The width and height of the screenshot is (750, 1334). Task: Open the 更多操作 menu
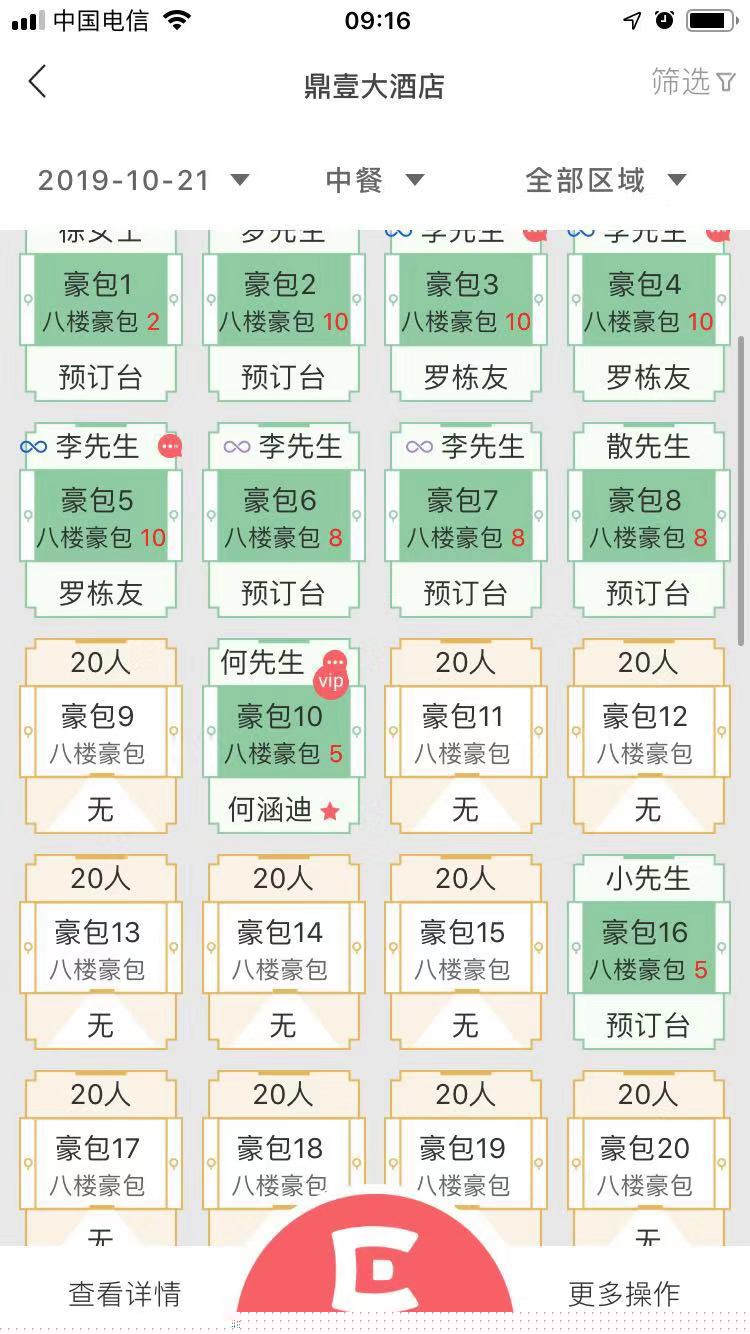tap(624, 1293)
